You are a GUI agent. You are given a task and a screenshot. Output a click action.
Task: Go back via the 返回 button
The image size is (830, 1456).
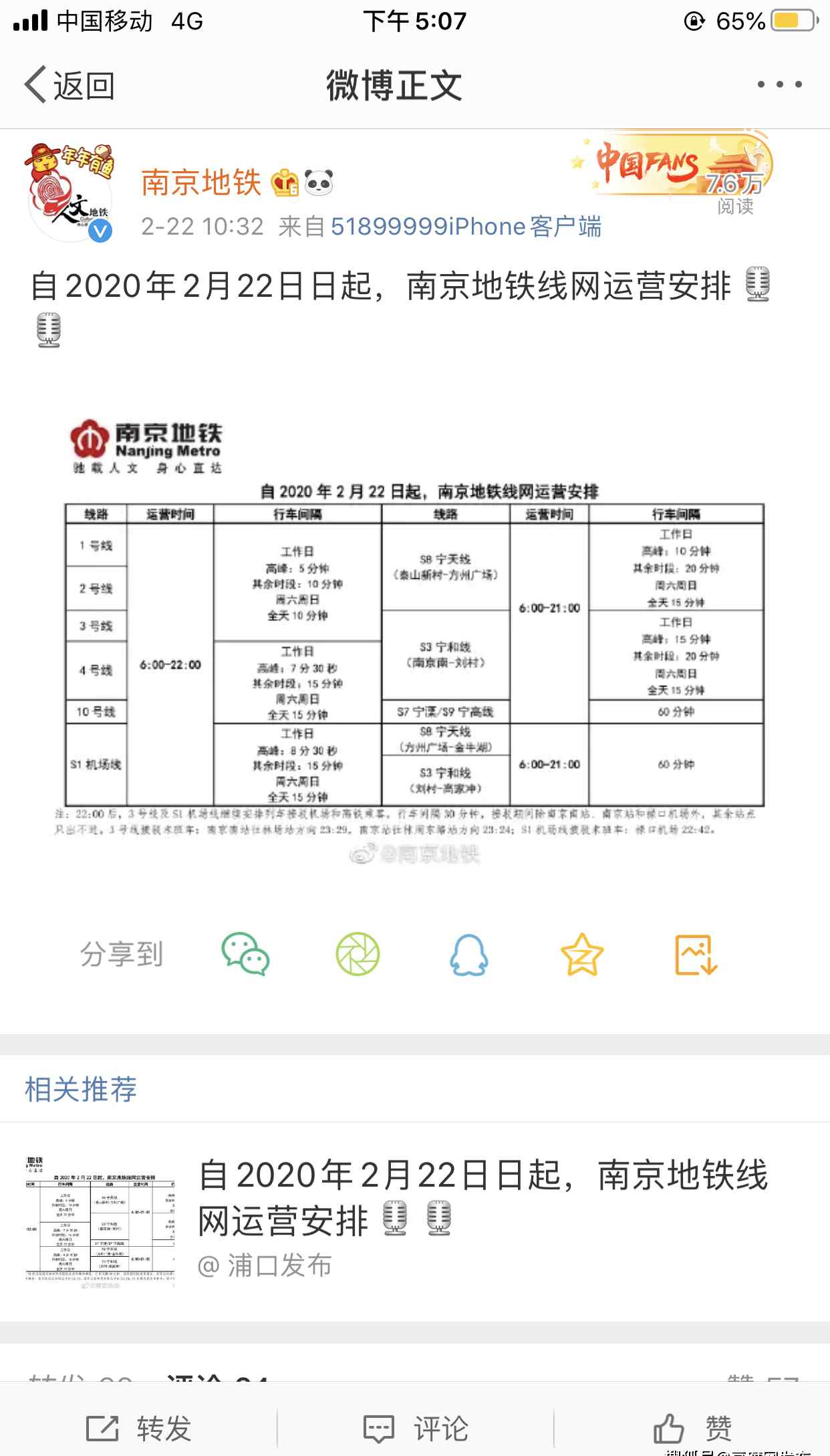(x=70, y=86)
